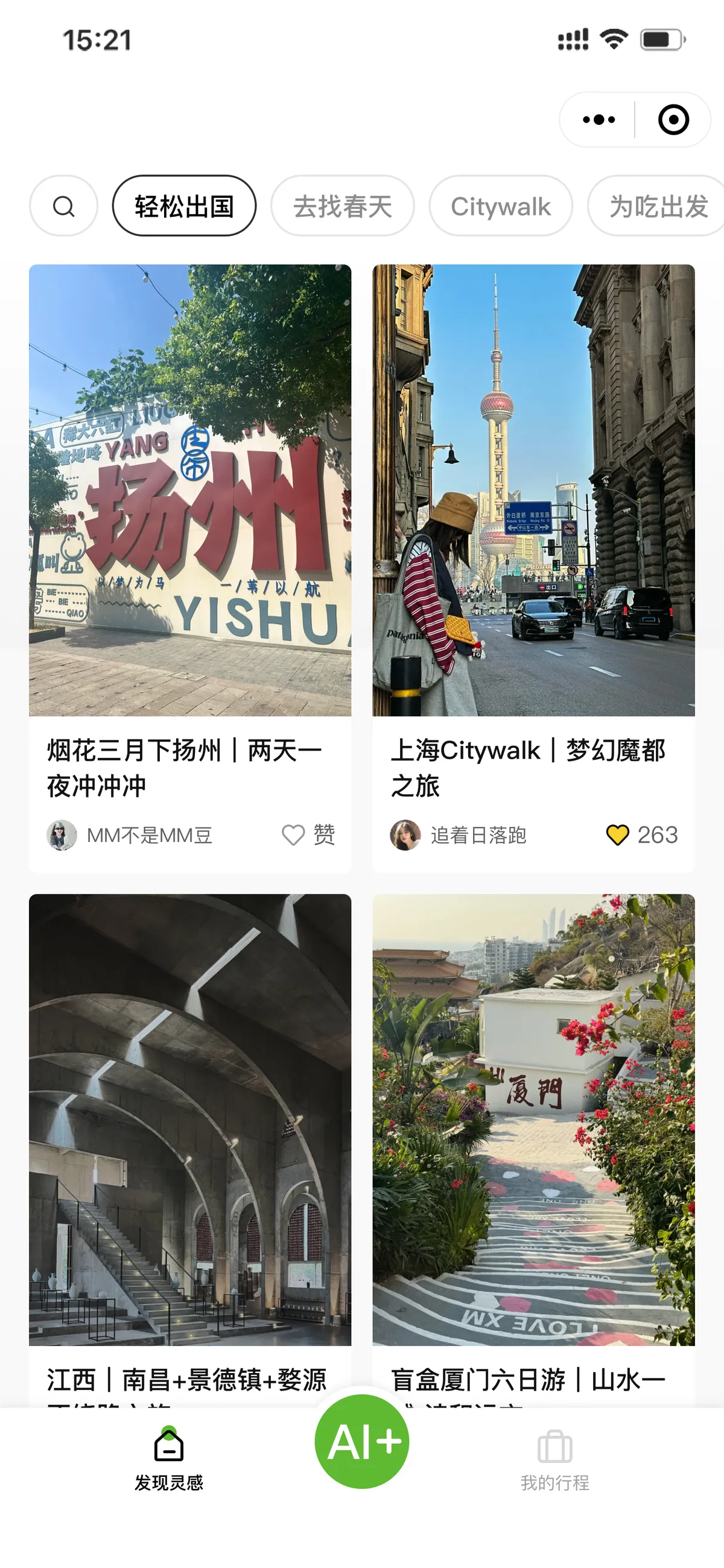The width and height of the screenshot is (724, 1568).
Task: Open the mini program more-options menu
Action: 599,120
